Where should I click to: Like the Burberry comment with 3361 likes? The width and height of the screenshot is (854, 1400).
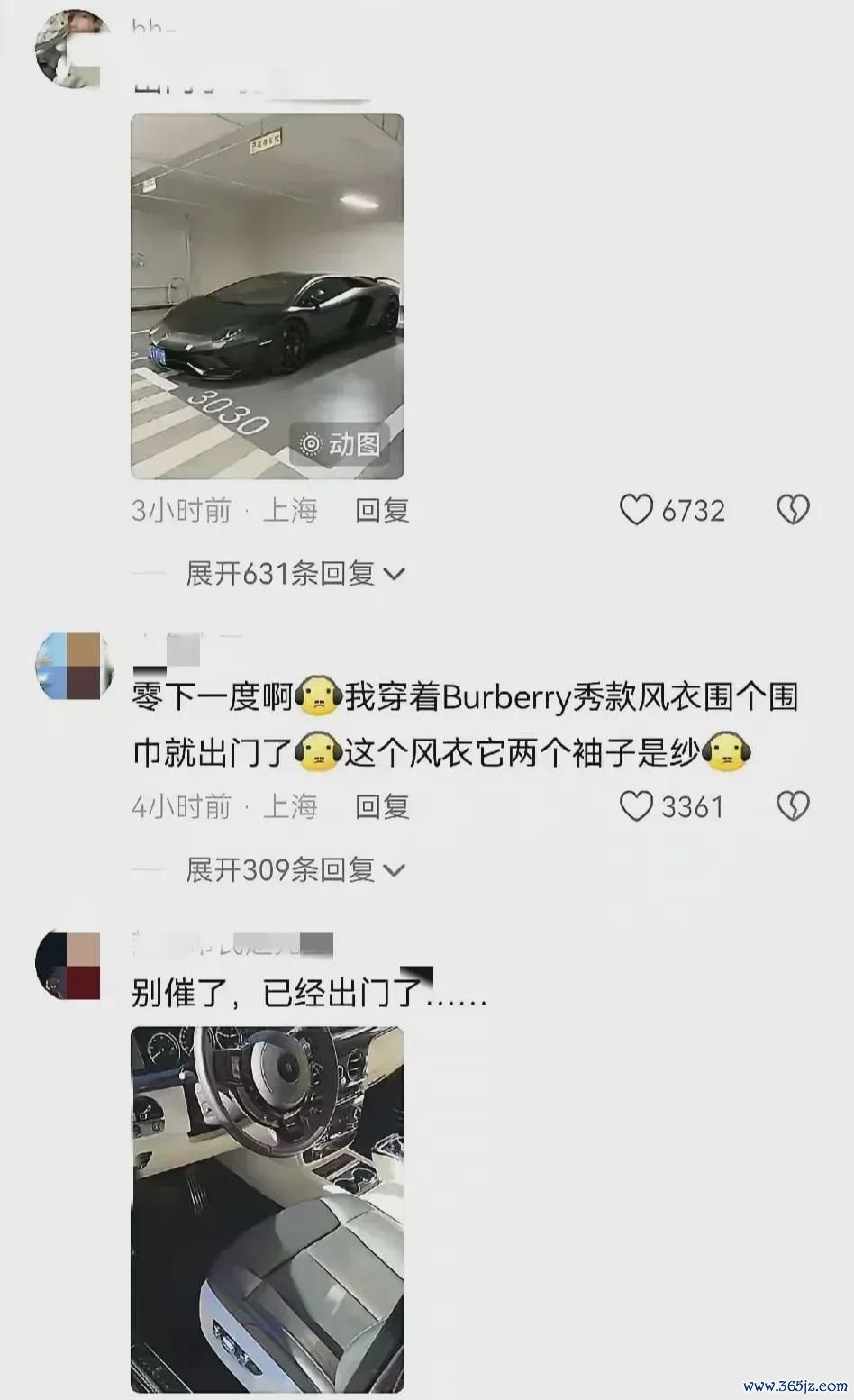click(636, 806)
